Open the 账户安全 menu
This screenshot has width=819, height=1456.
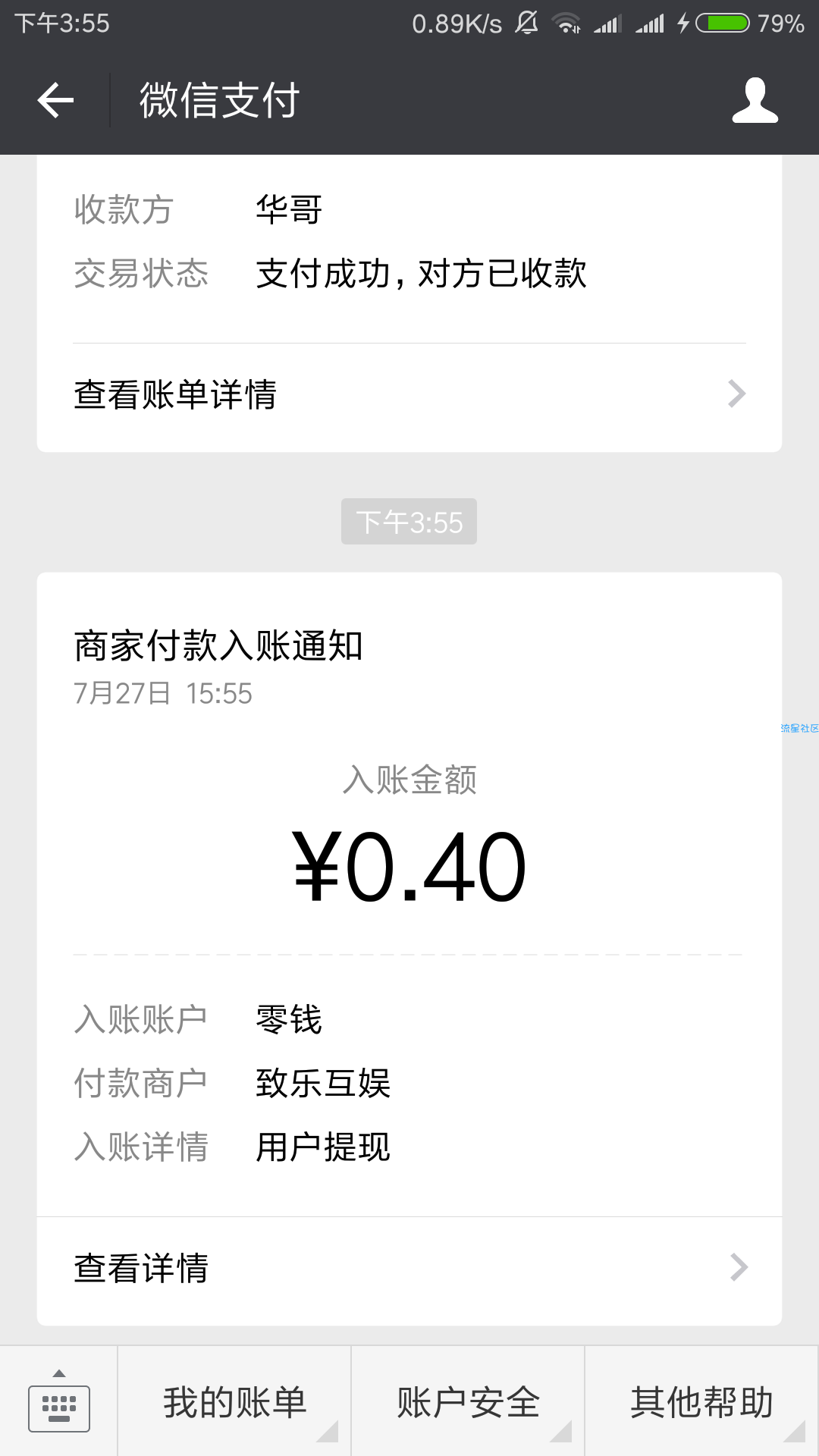[x=468, y=1401]
